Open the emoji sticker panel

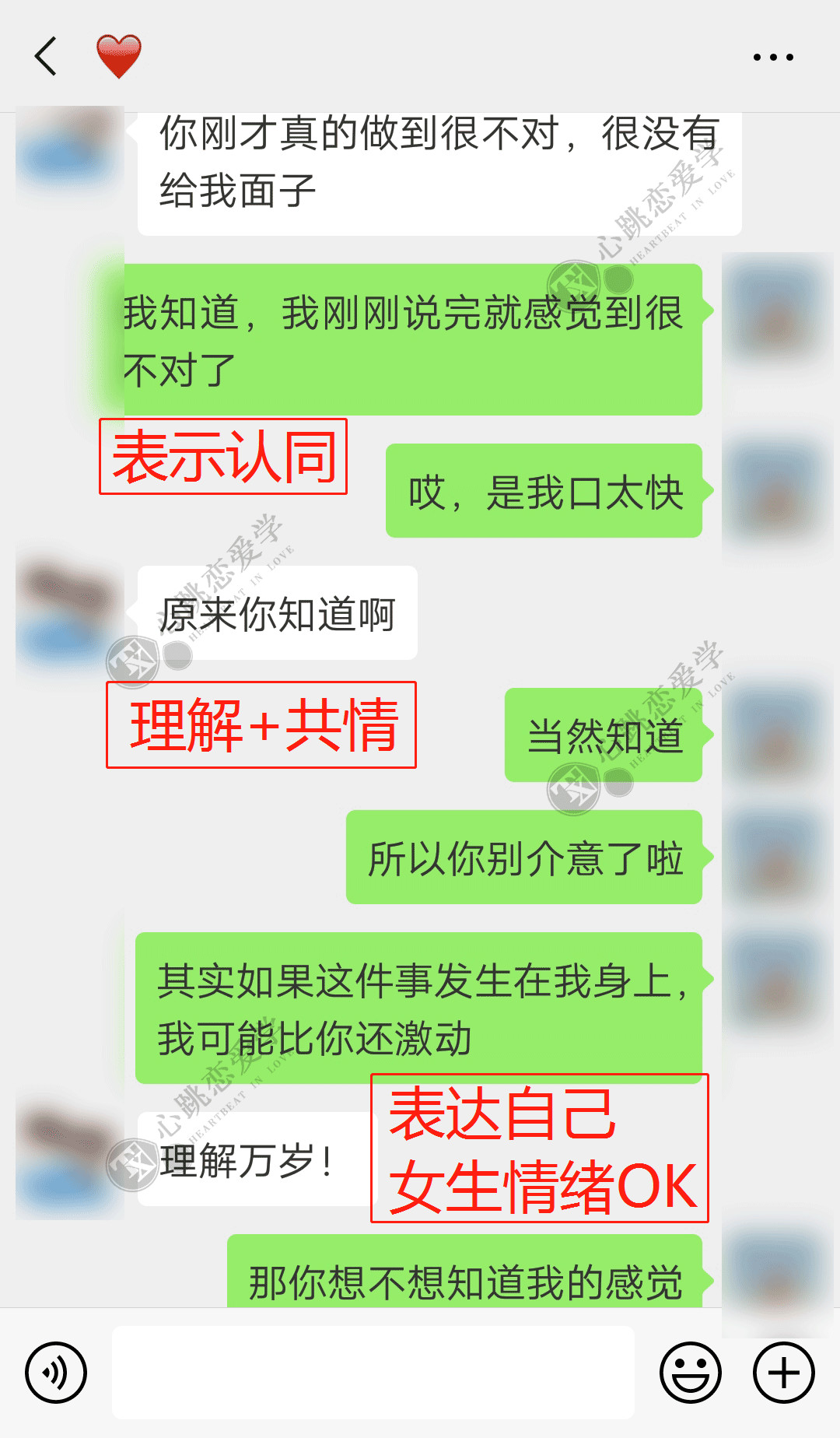(690, 1373)
